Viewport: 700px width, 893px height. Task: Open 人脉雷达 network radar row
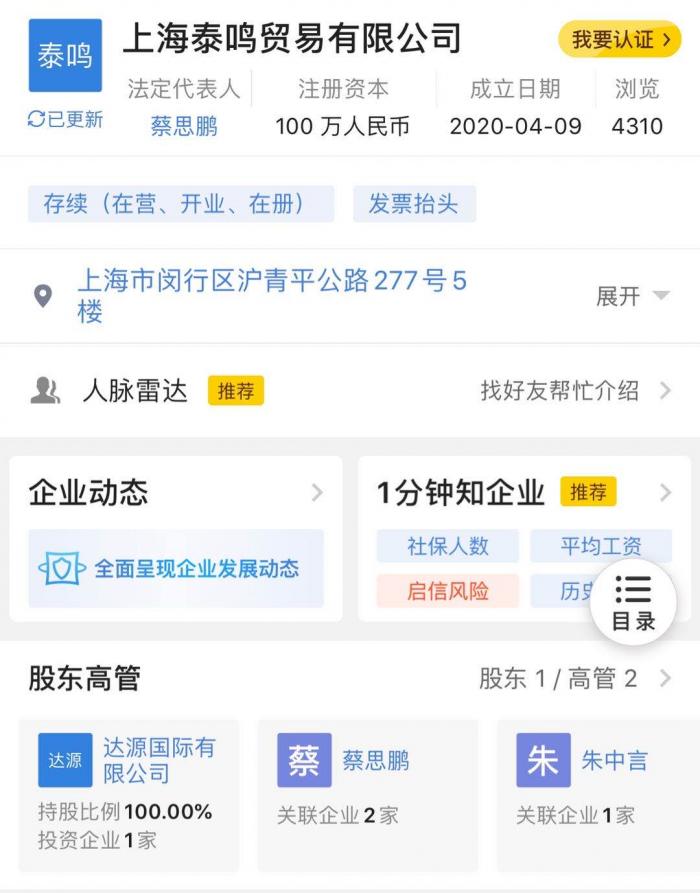point(135,391)
